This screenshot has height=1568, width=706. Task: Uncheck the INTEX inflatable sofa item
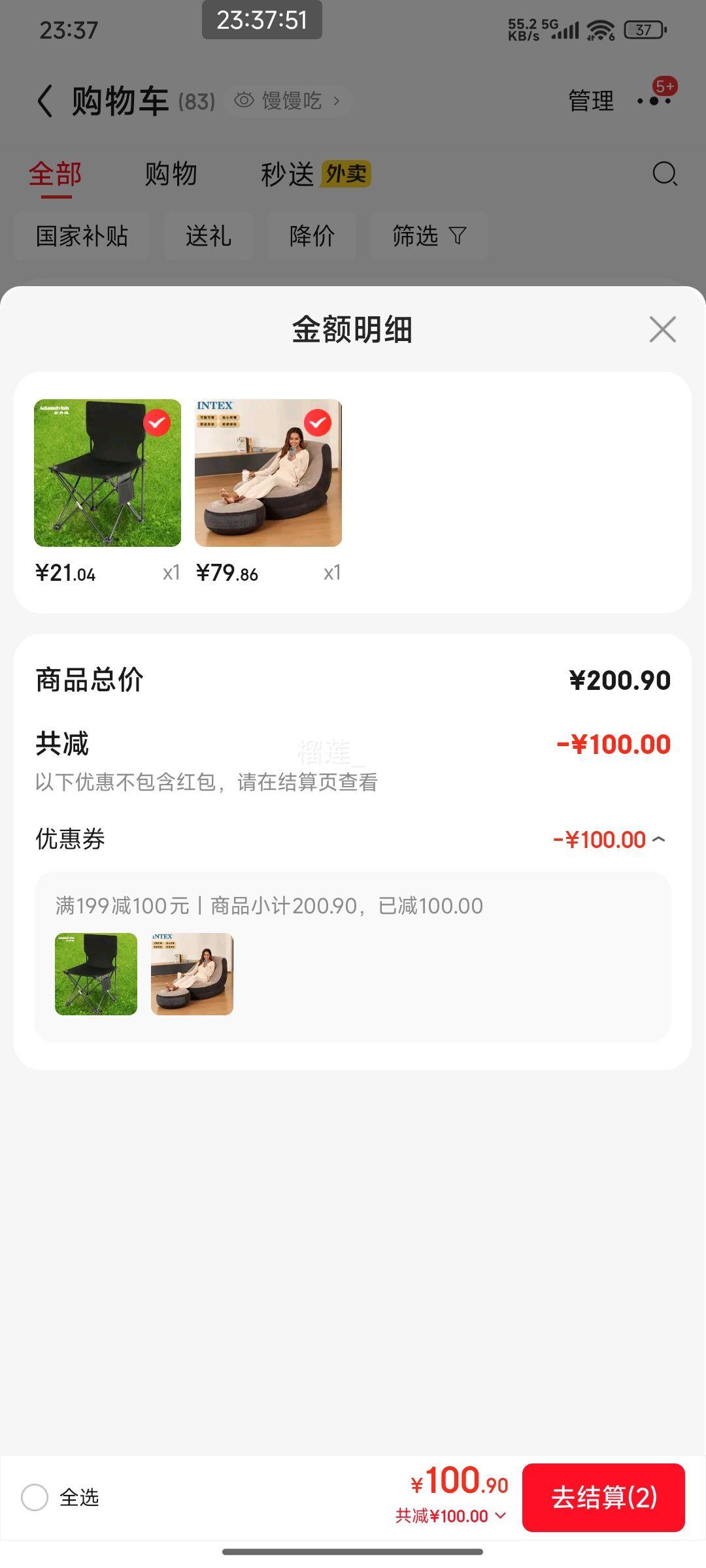(318, 423)
